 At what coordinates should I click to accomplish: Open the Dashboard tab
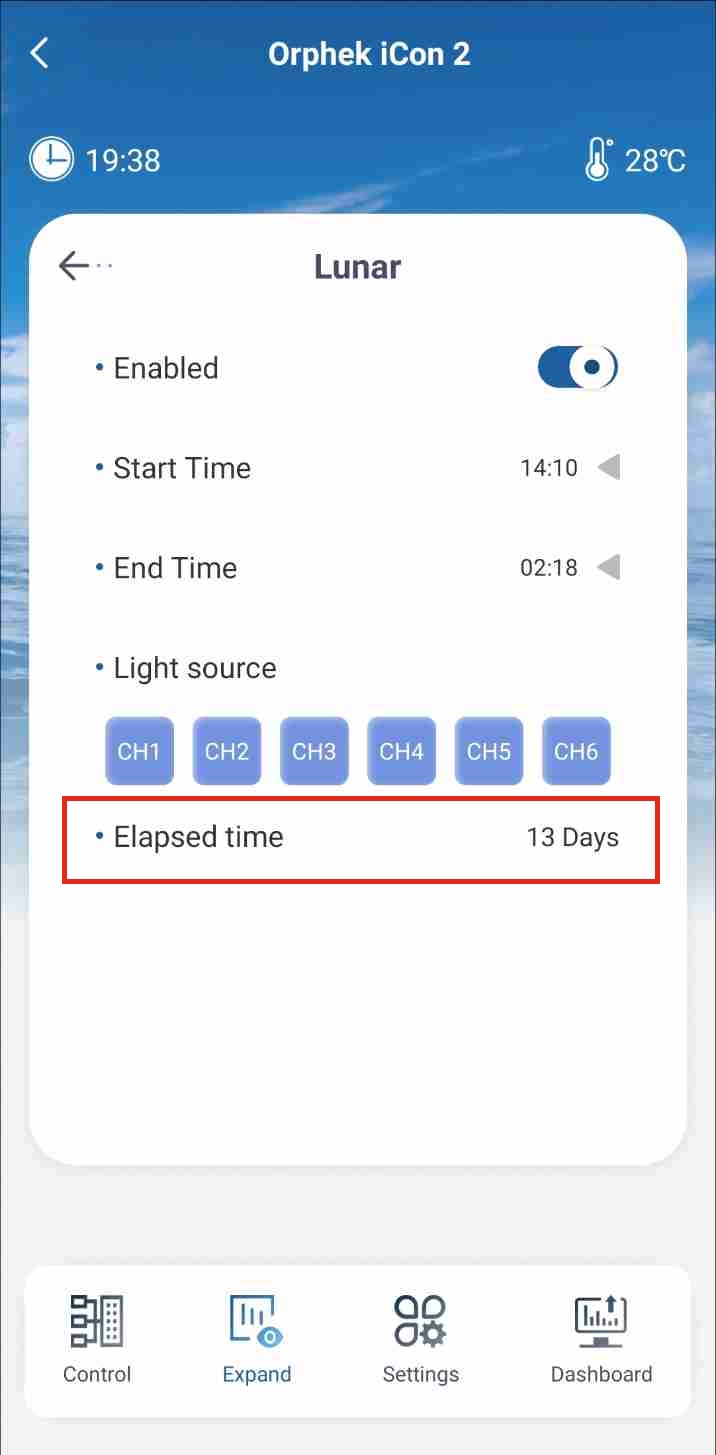601,1340
